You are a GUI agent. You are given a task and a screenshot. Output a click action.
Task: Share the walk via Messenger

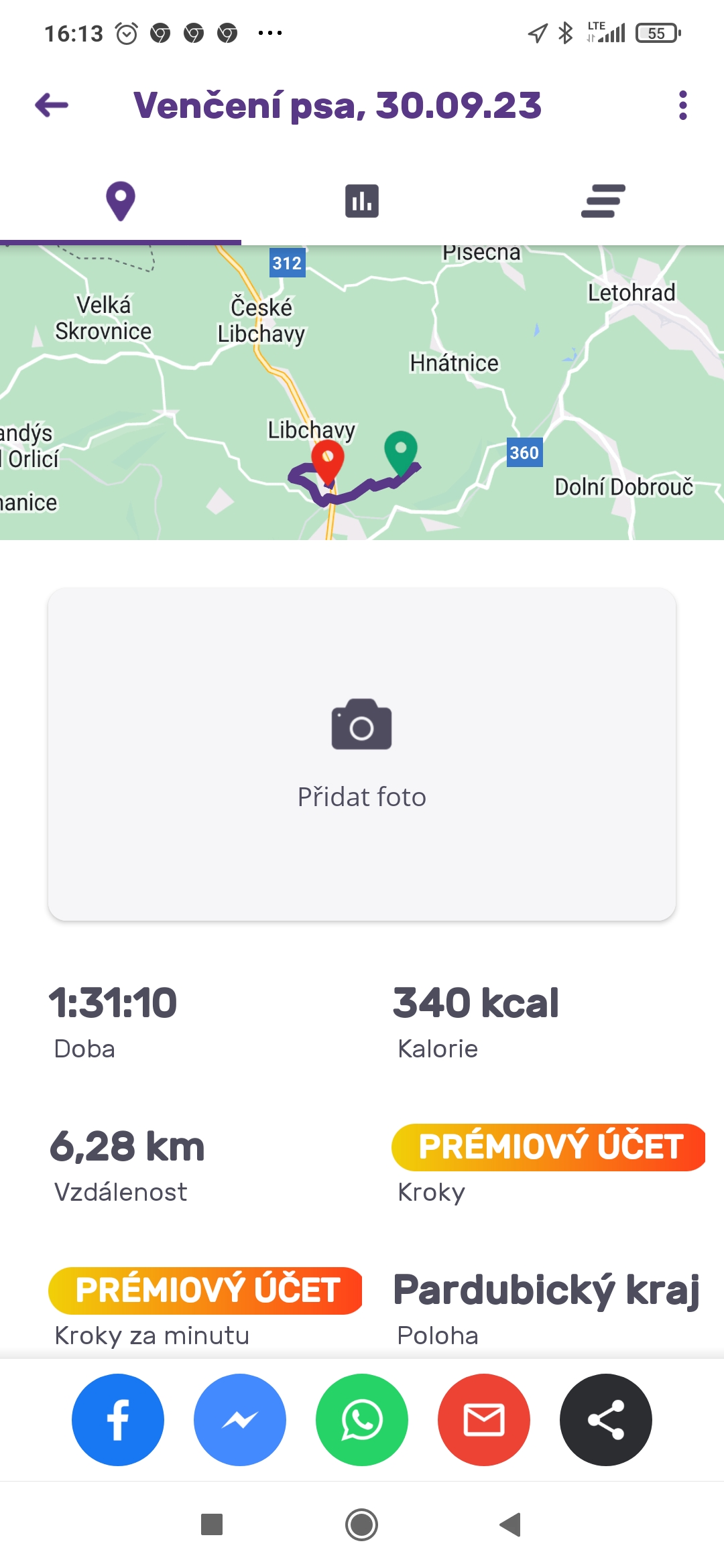pyautogui.click(x=240, y=1420)
